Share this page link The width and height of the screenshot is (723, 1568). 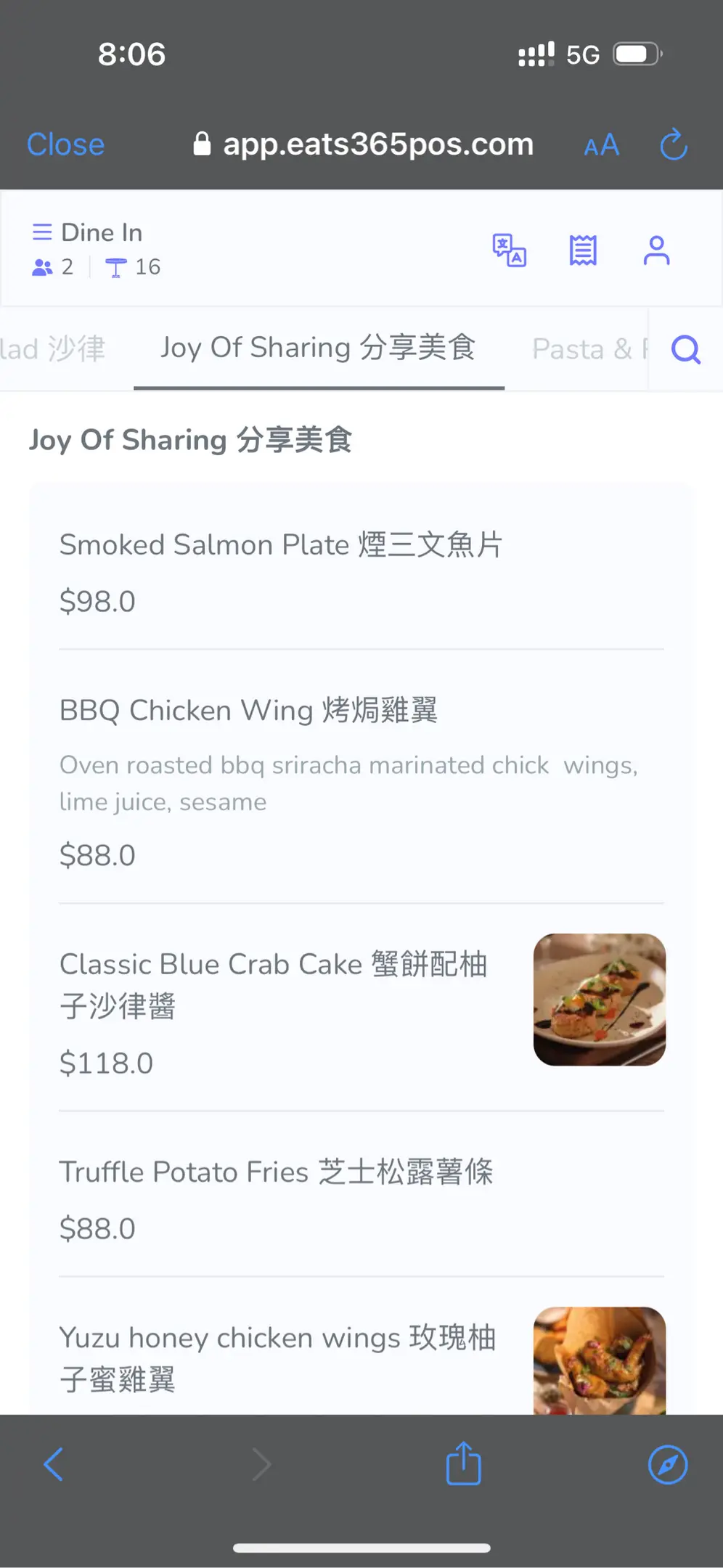point(463,1463)
